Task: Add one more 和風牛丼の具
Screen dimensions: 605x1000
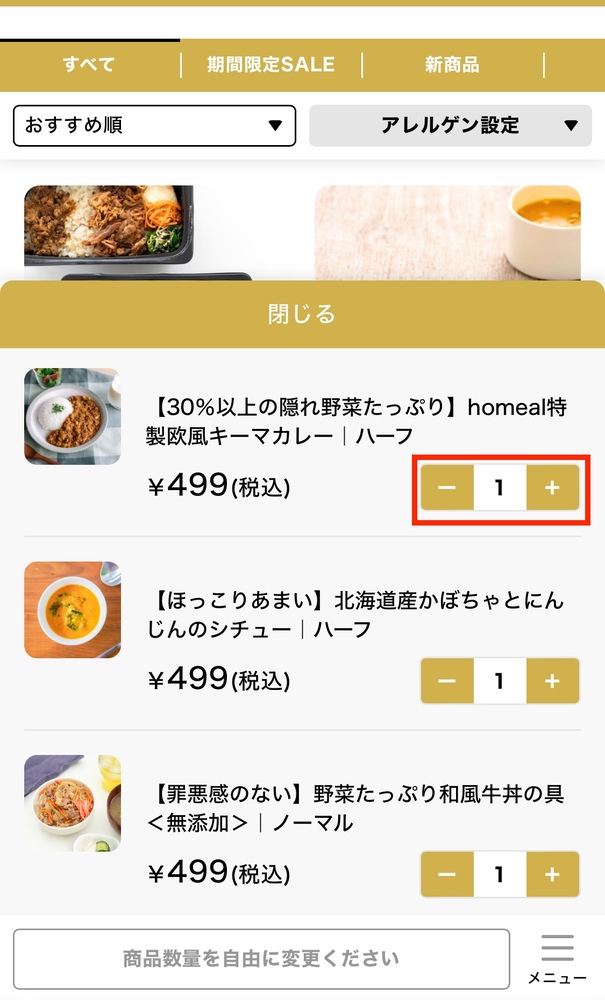Action: click(x=552, y=874)
